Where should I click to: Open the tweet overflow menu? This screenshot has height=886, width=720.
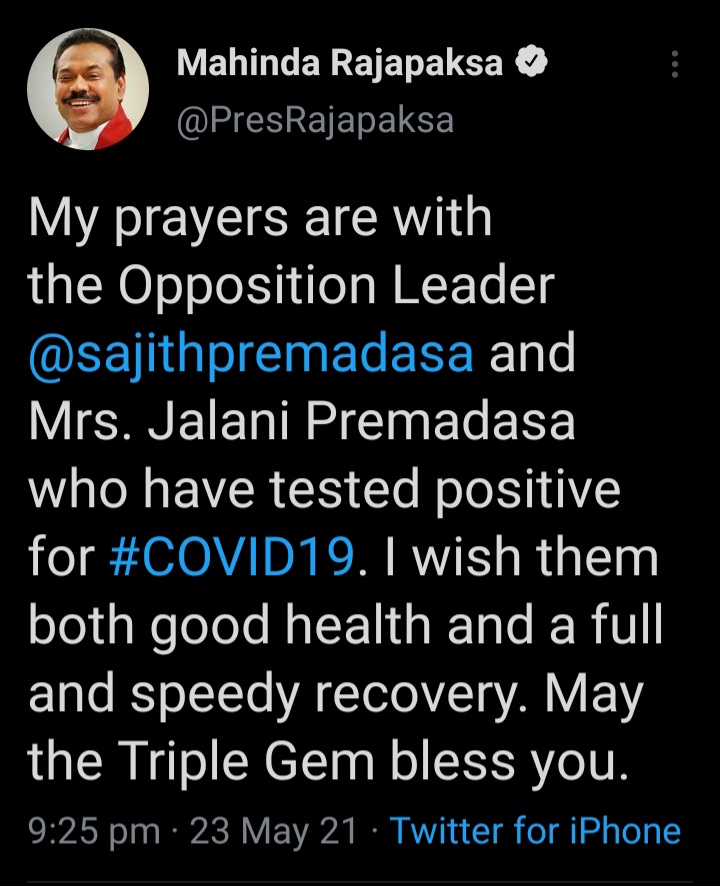pos(675,66)
